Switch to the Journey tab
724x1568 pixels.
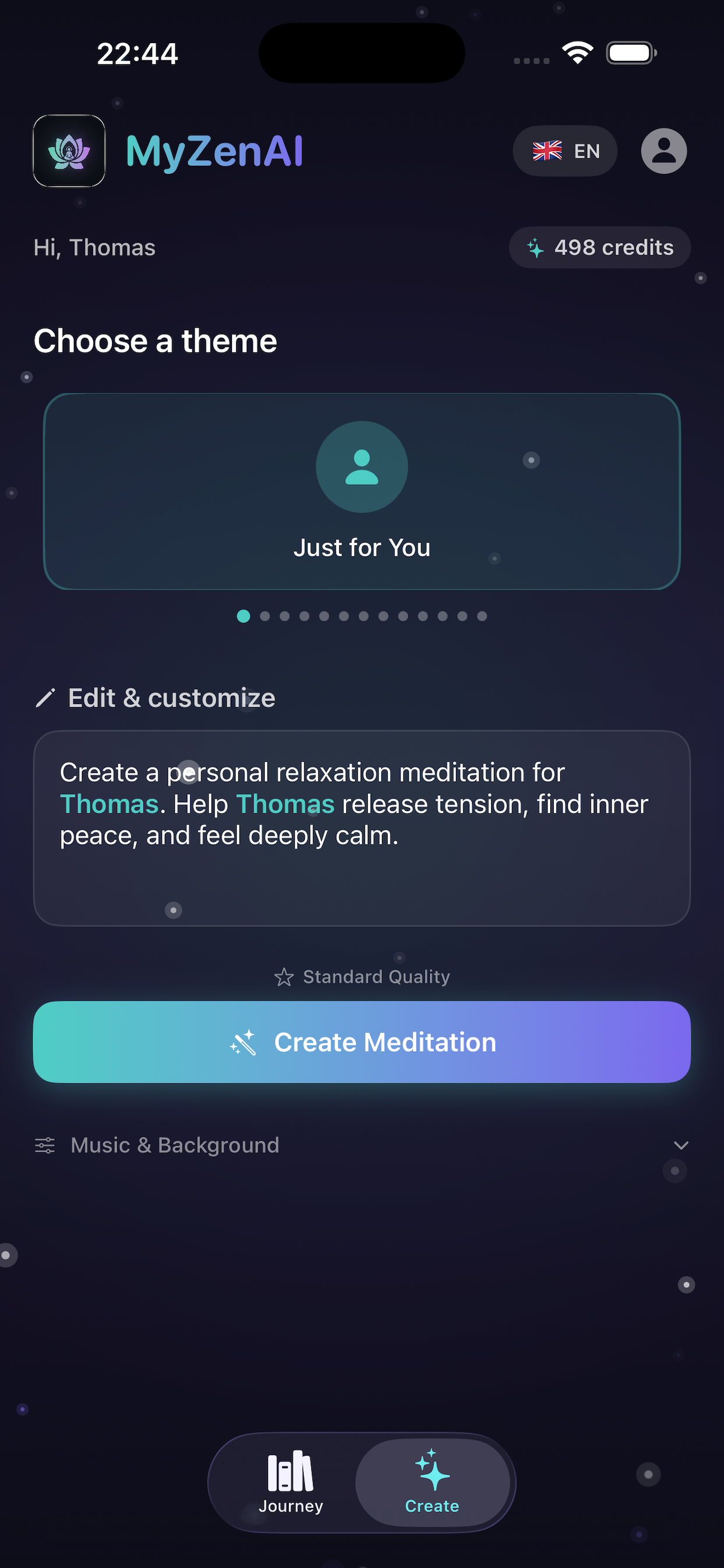[291, 1483]
